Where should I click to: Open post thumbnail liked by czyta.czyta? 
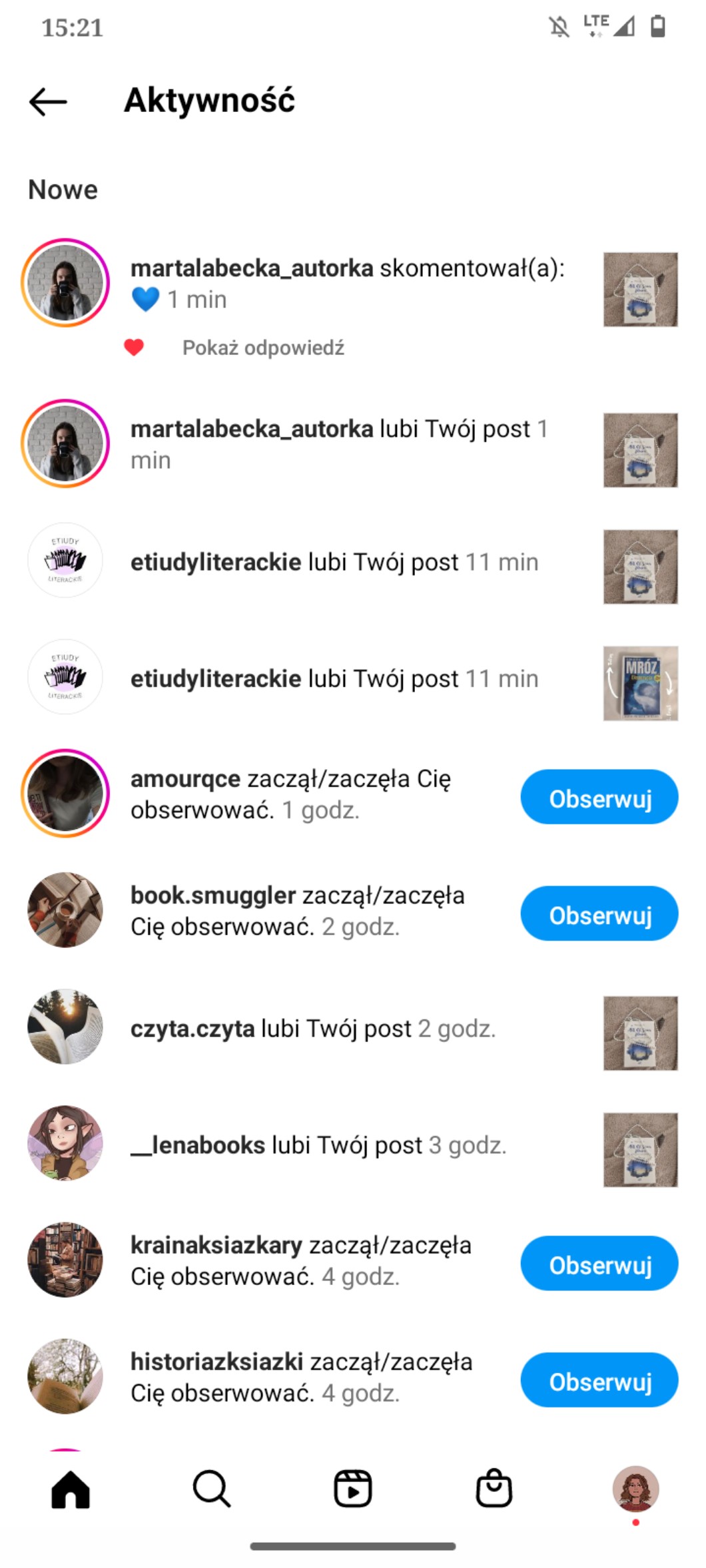click(x=640, y=1033)
